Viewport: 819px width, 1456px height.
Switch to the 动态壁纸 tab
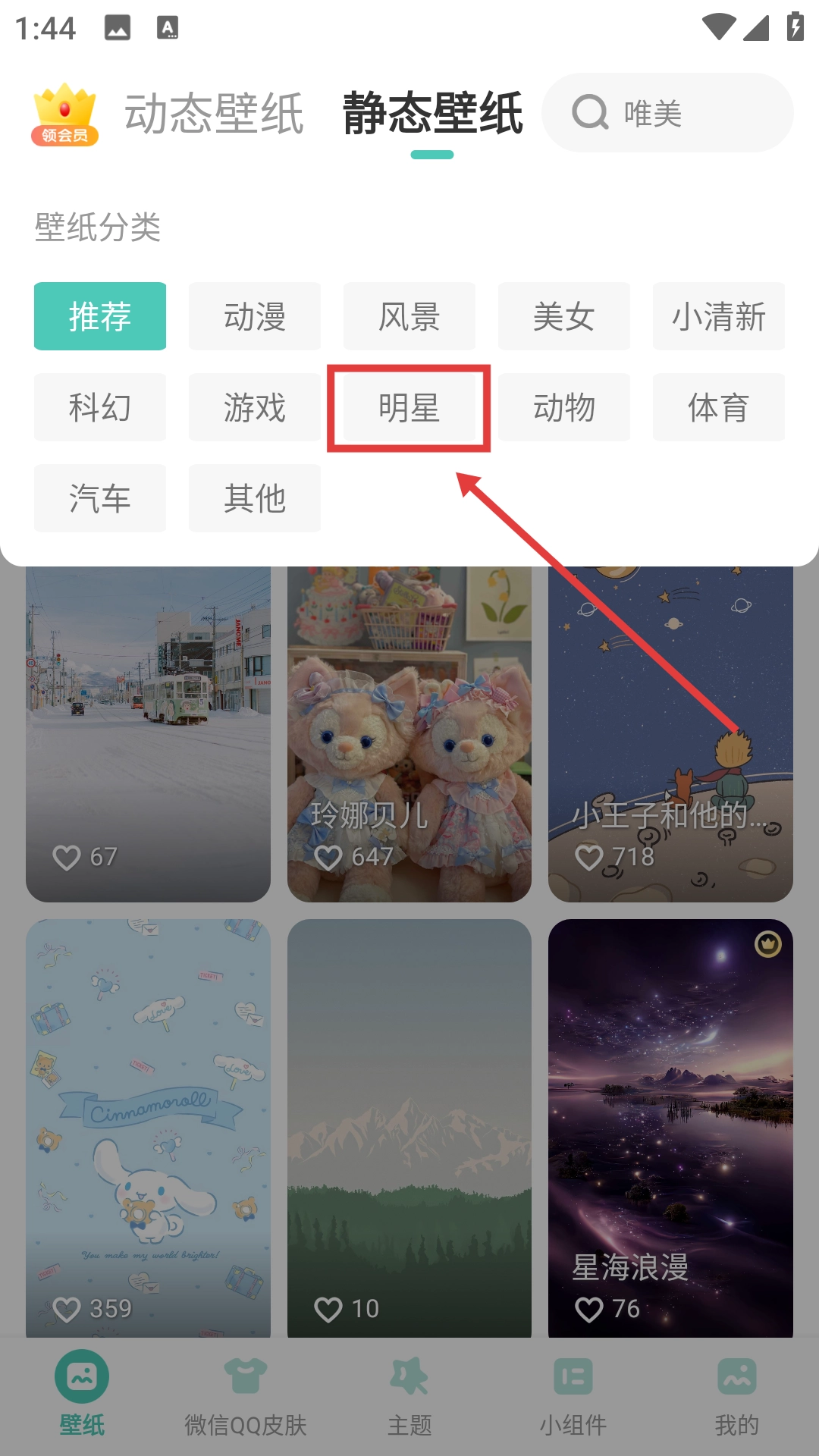(x=214, y=114)
